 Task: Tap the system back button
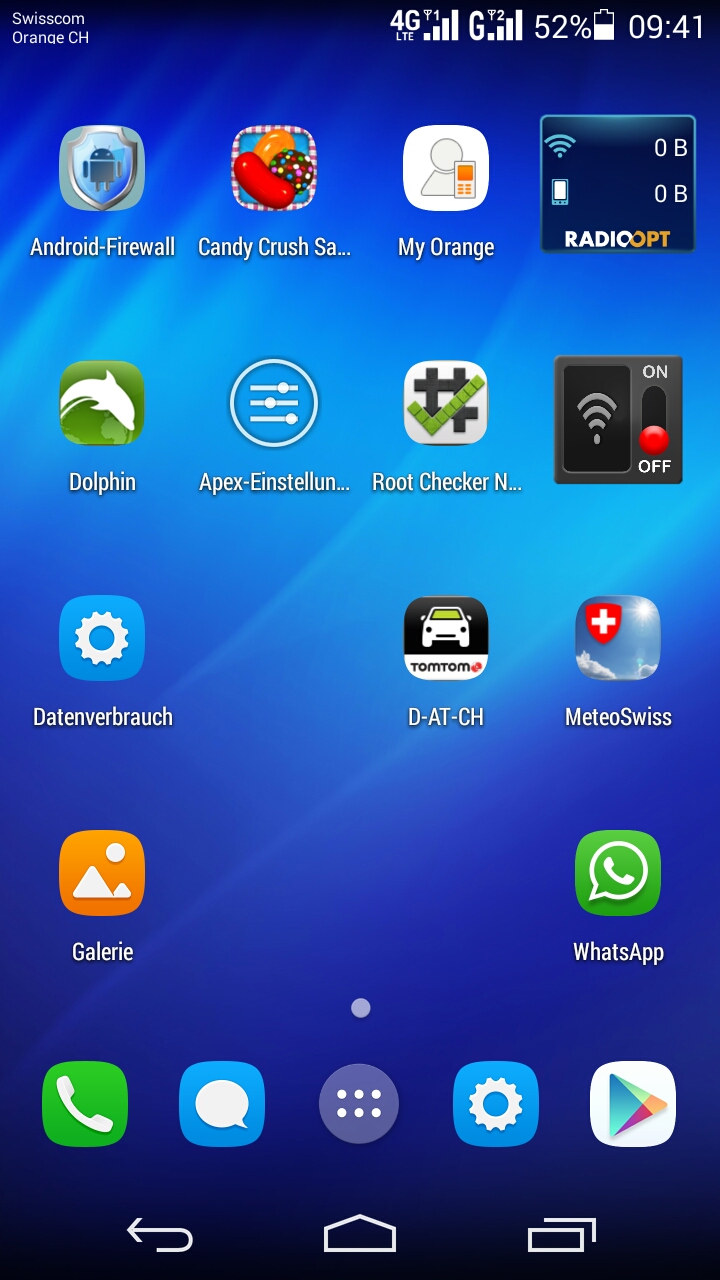[x=160, y=1236]
